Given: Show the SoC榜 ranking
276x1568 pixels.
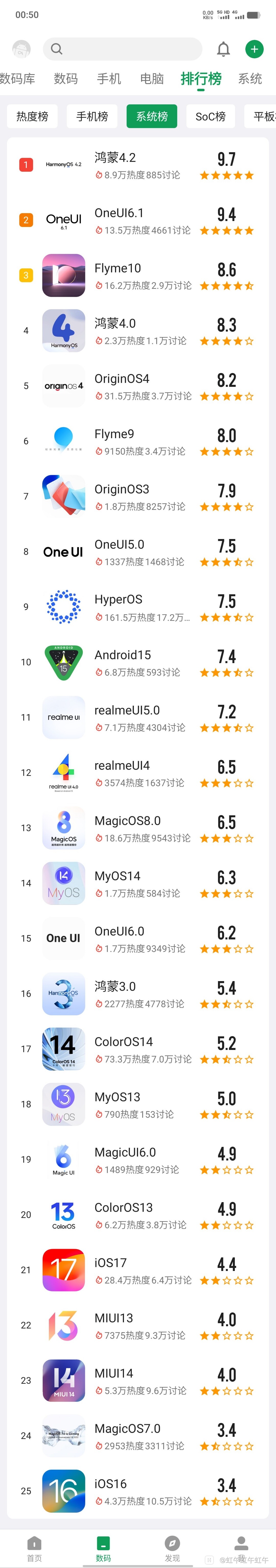Looking at the screenshot, I should coord(210,116).
